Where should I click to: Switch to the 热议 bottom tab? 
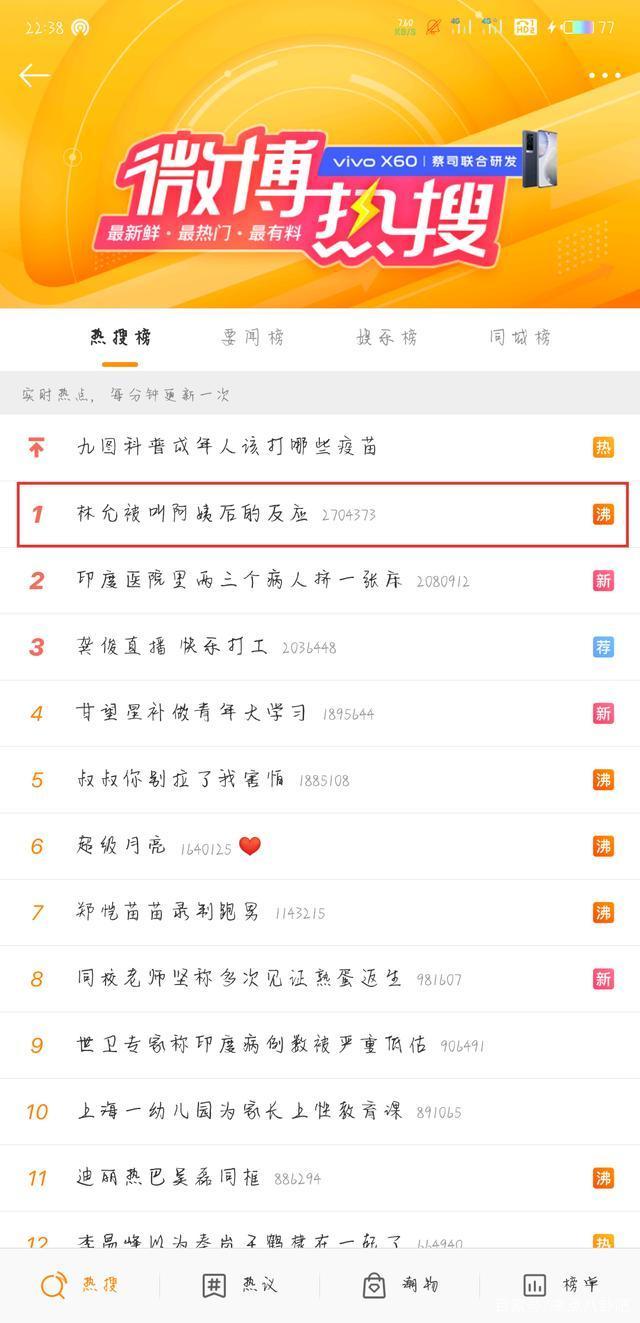click(x=240, y=1285)
